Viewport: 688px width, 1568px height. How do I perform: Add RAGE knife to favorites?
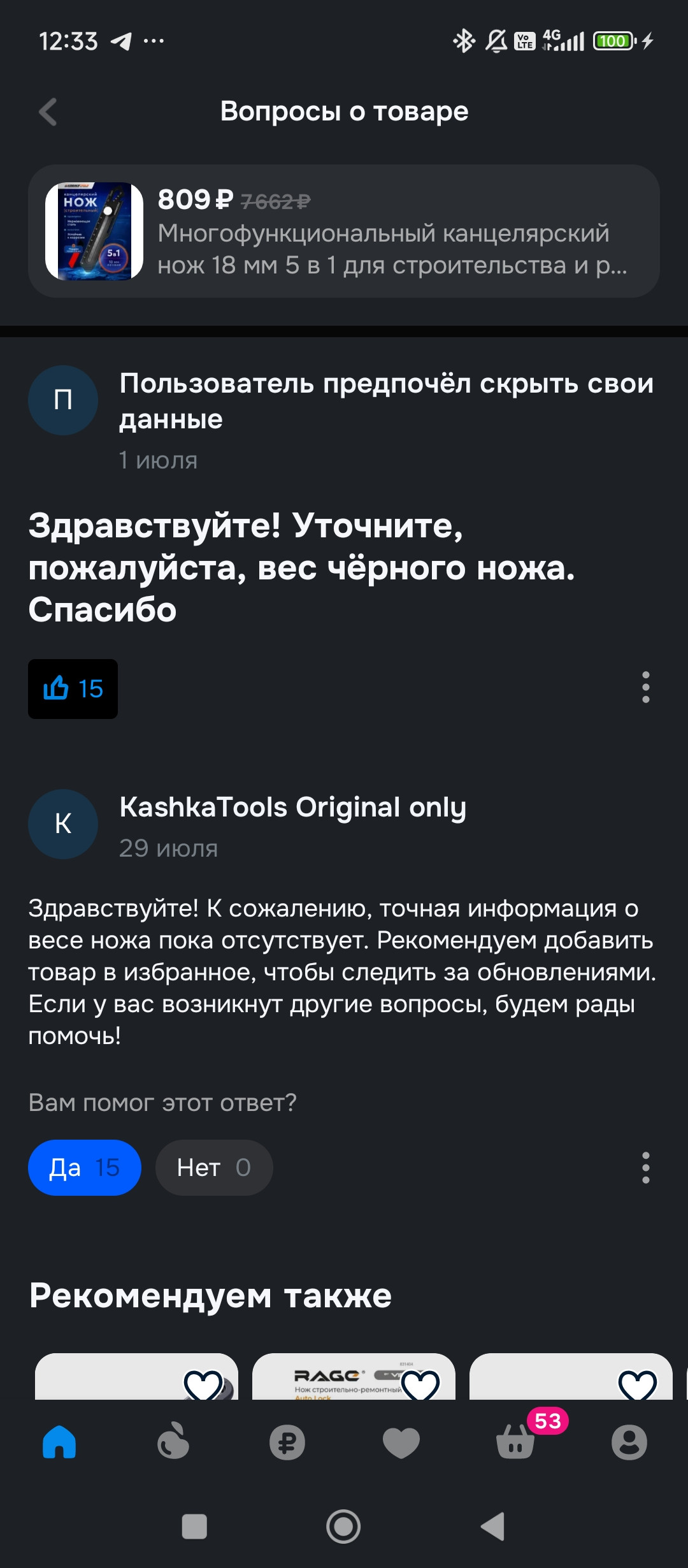click(420, 1384)
